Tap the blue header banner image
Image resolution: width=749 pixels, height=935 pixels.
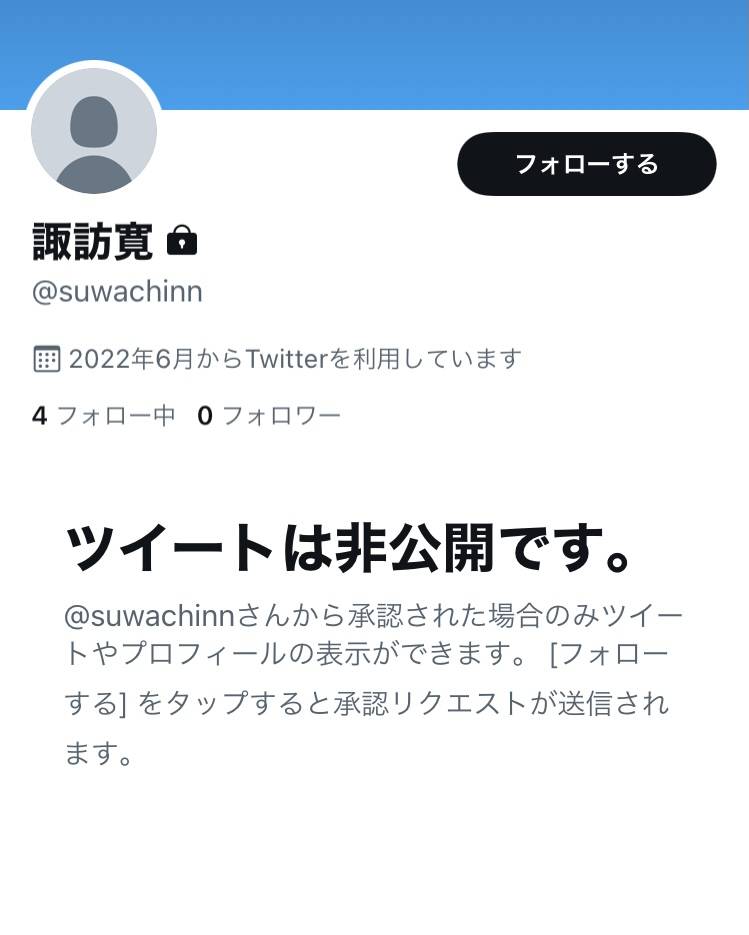point(450,50)
